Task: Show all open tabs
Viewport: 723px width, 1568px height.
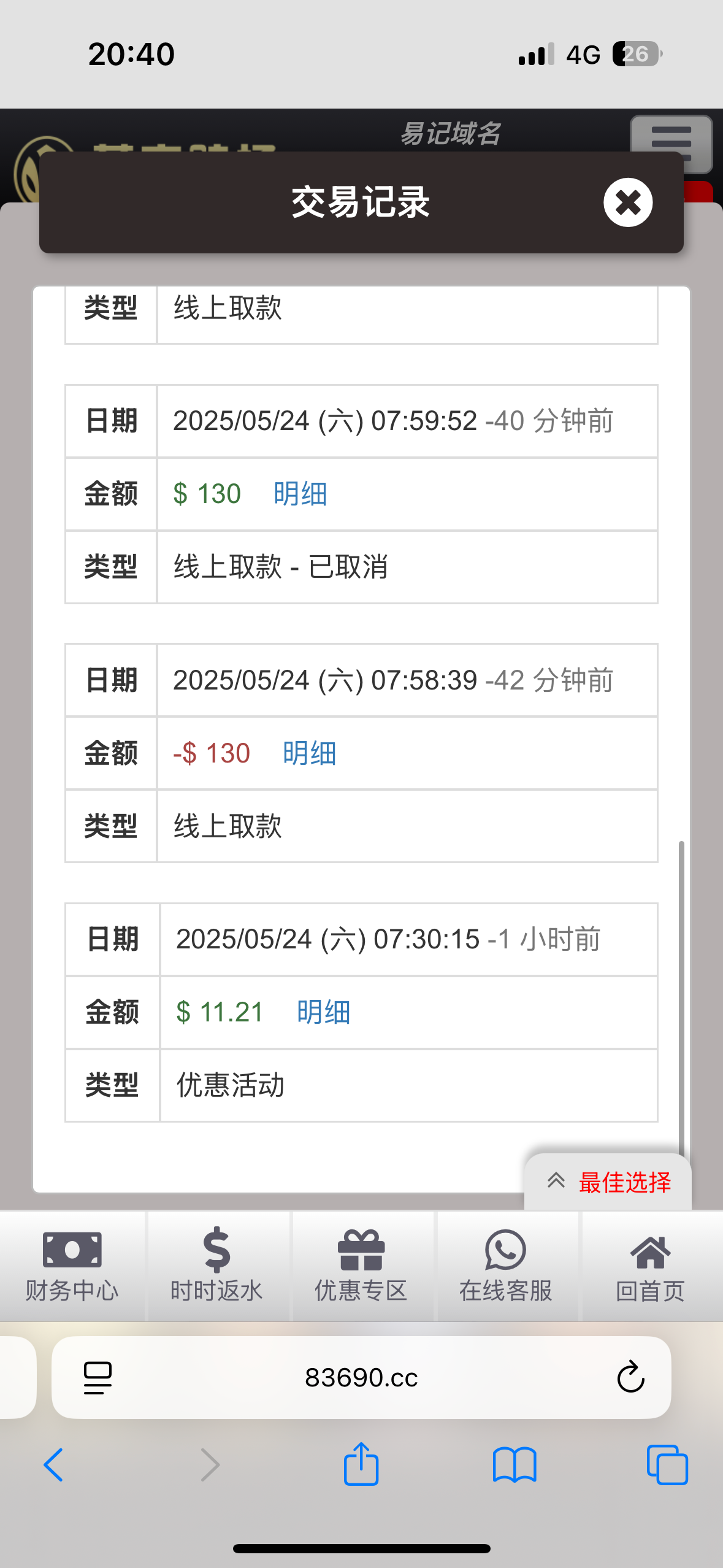Action: pos(667,1465)
